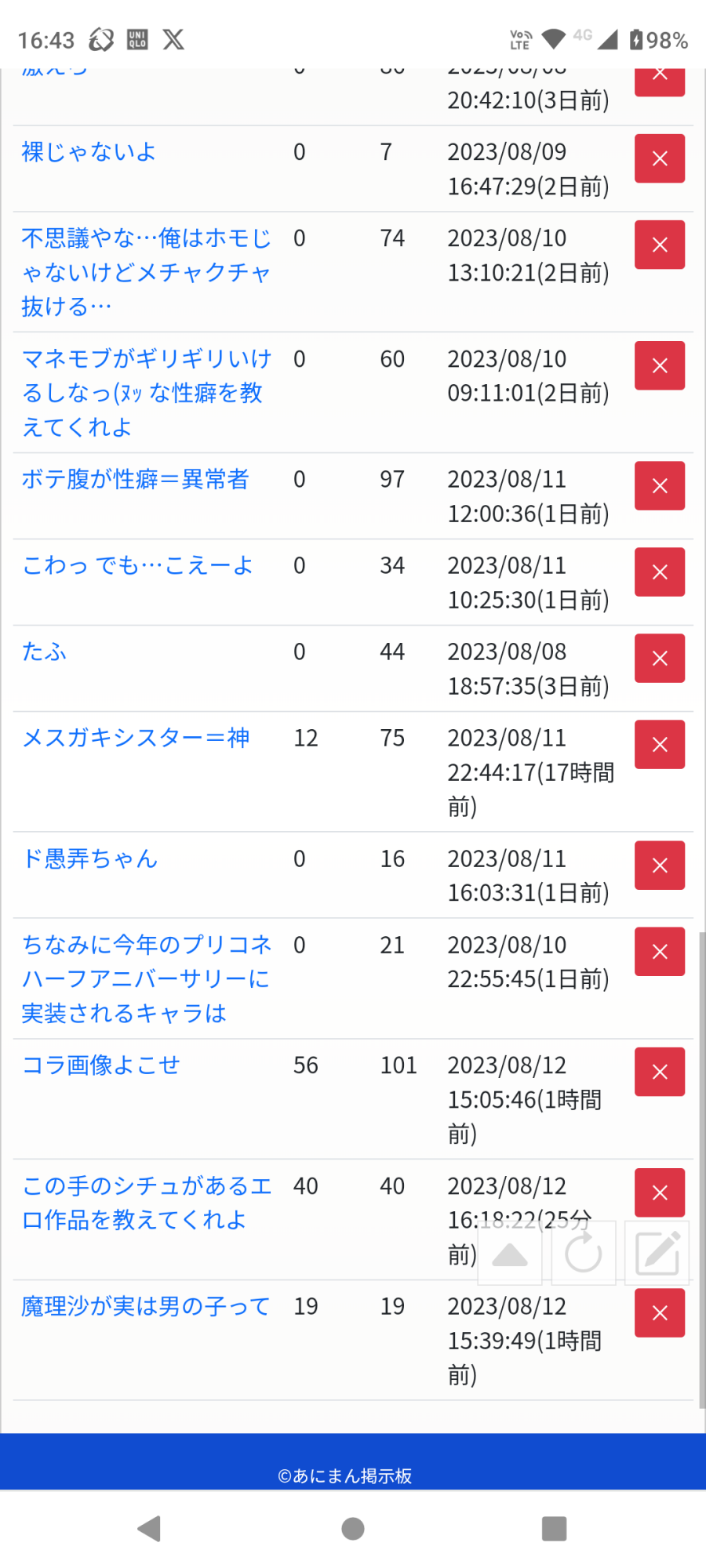Open the thread ド愚弄ちゃん

coord(89,858)
